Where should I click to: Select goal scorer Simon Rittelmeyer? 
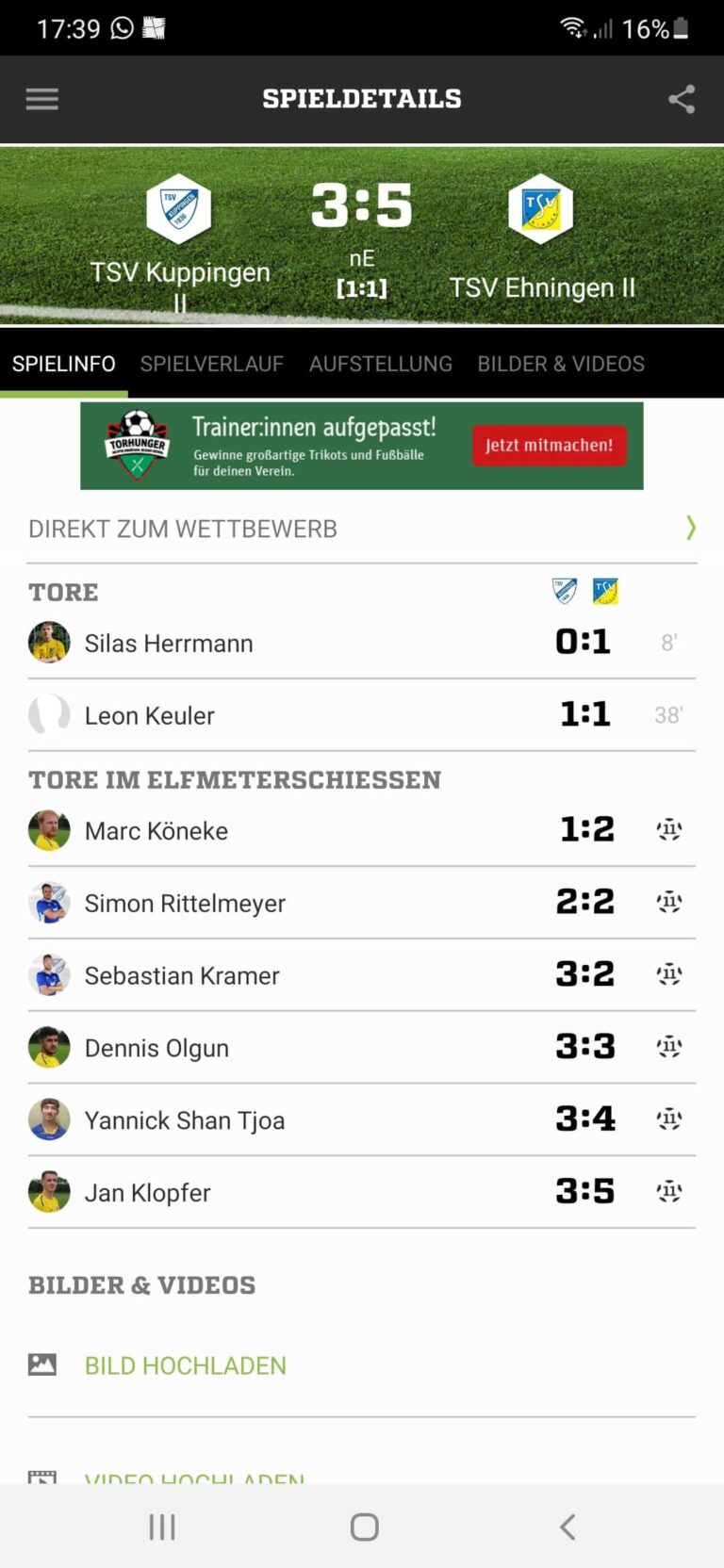click(185, 904)
